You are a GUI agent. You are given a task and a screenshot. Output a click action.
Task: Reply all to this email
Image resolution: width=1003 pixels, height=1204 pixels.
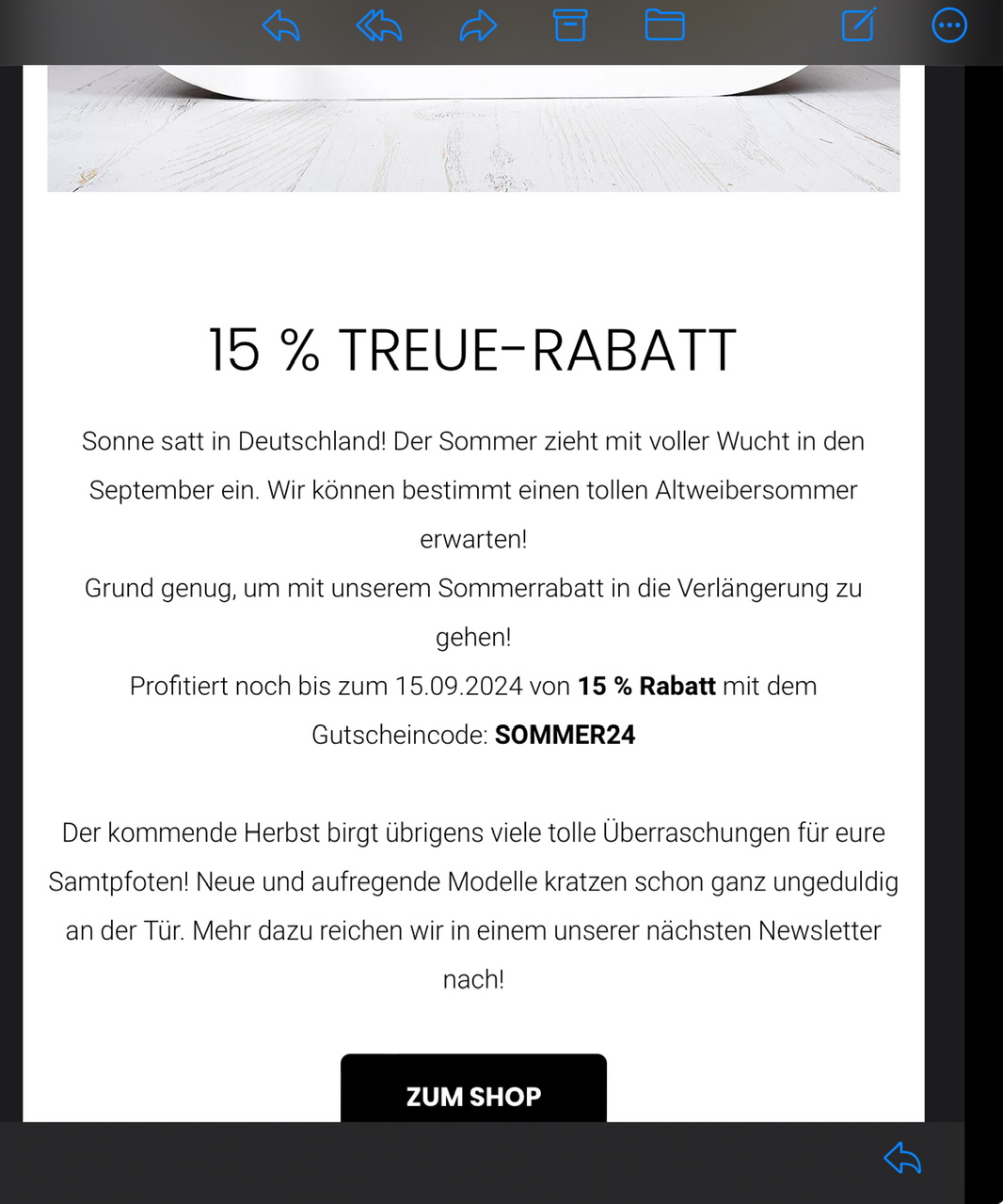[379, 25]
